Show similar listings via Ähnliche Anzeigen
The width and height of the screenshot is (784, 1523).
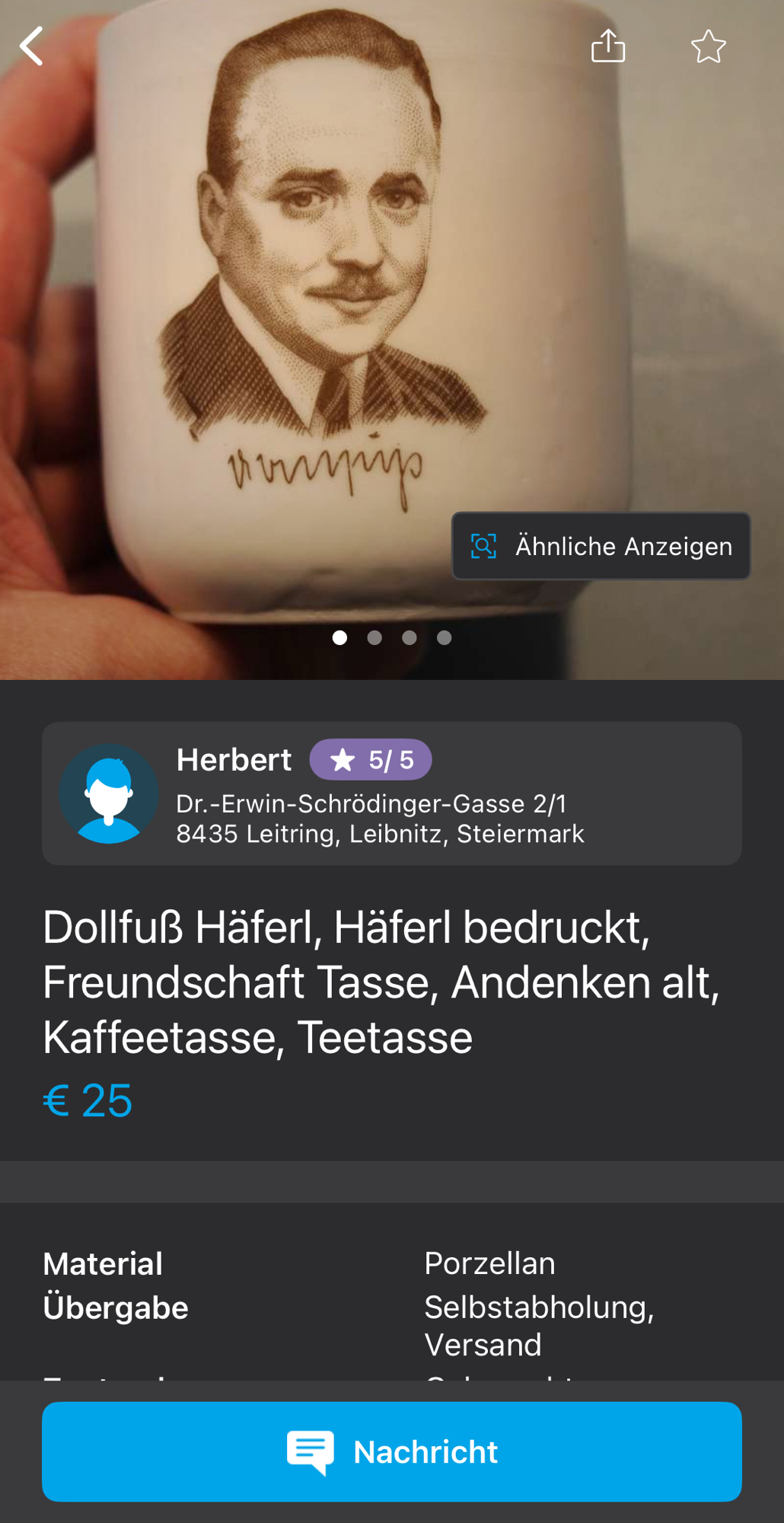(x=601, y=546)
